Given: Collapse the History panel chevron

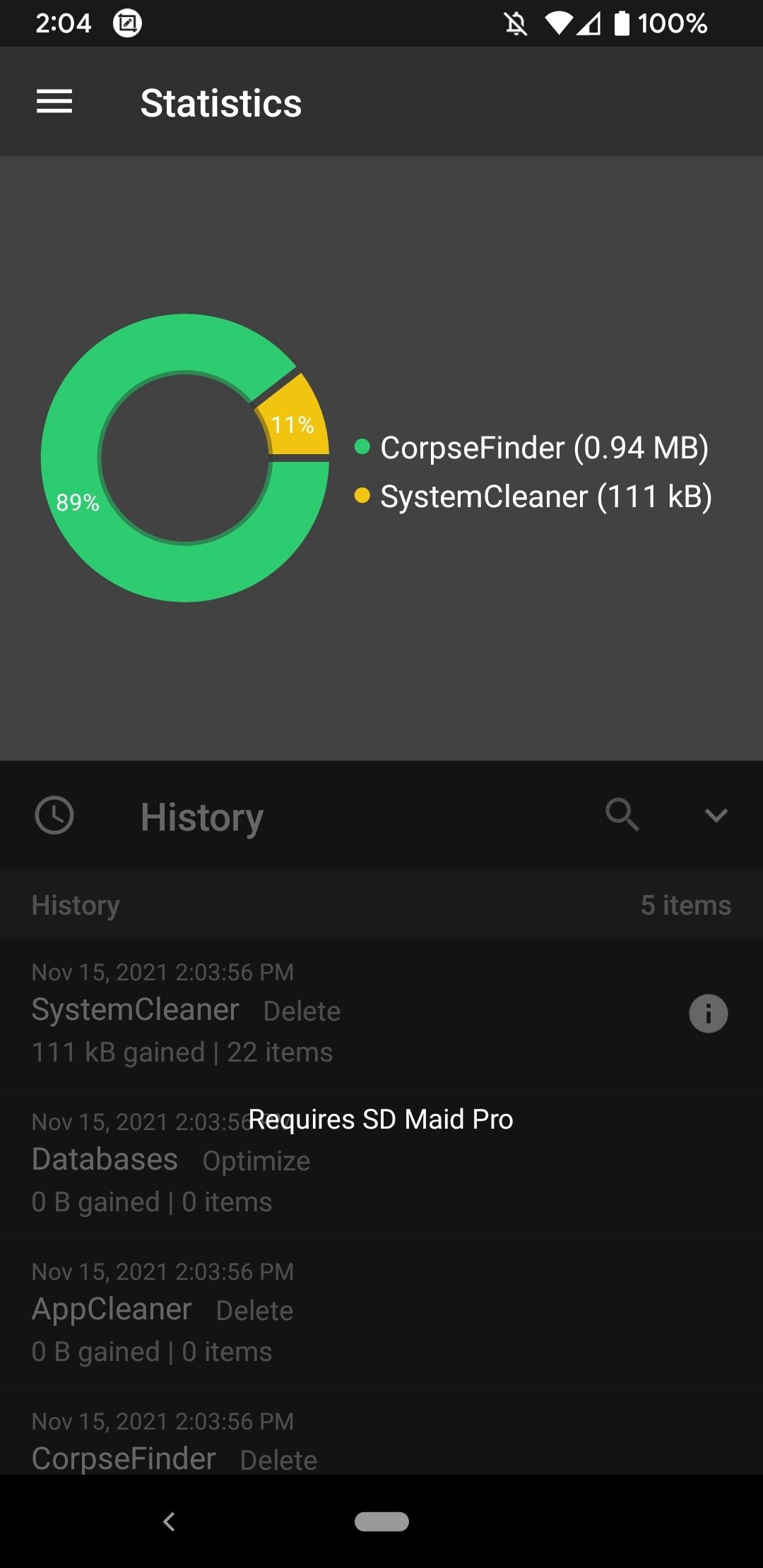Looking at the screenshot, I should 716,815.
